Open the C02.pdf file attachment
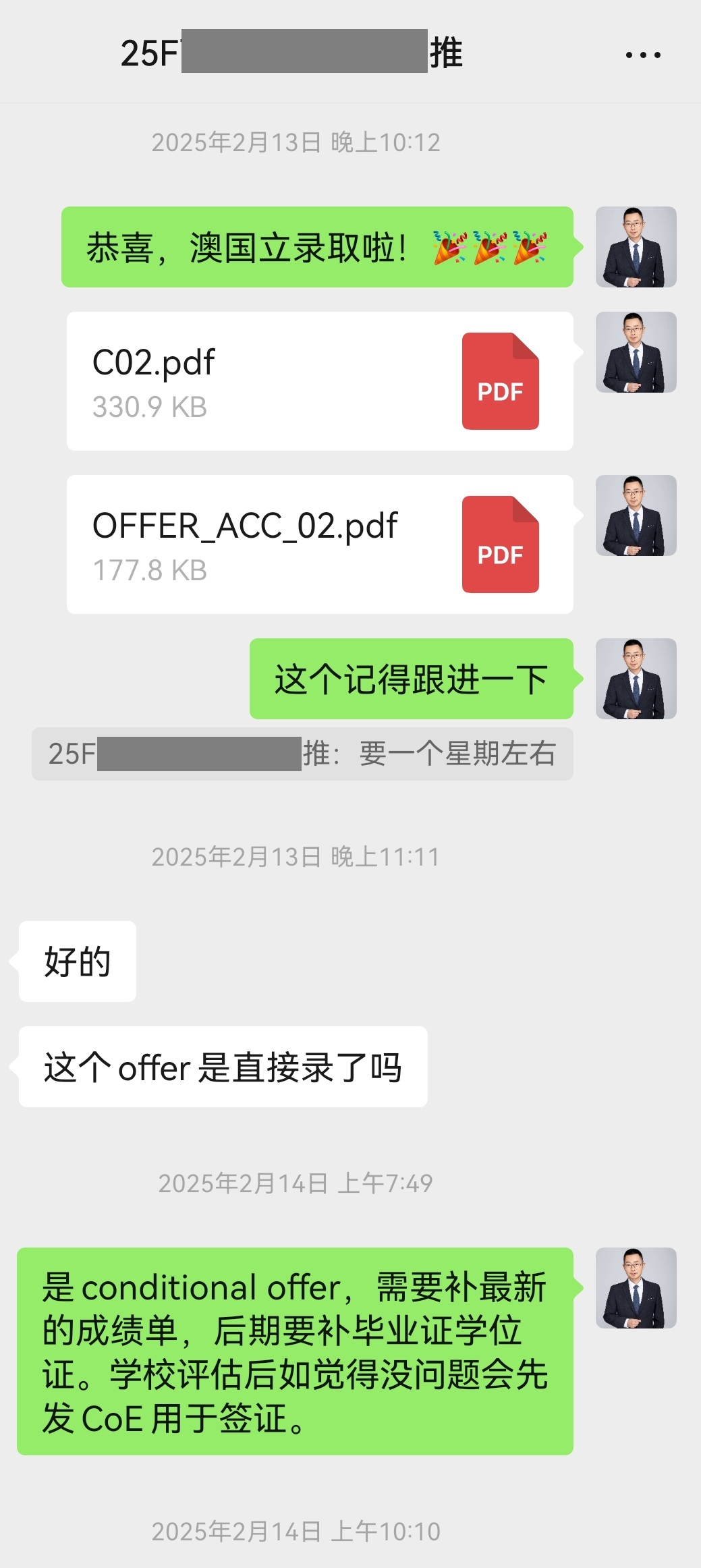Image resolution: width=701 pixels, height=1568 pixels. click(320, 381)
